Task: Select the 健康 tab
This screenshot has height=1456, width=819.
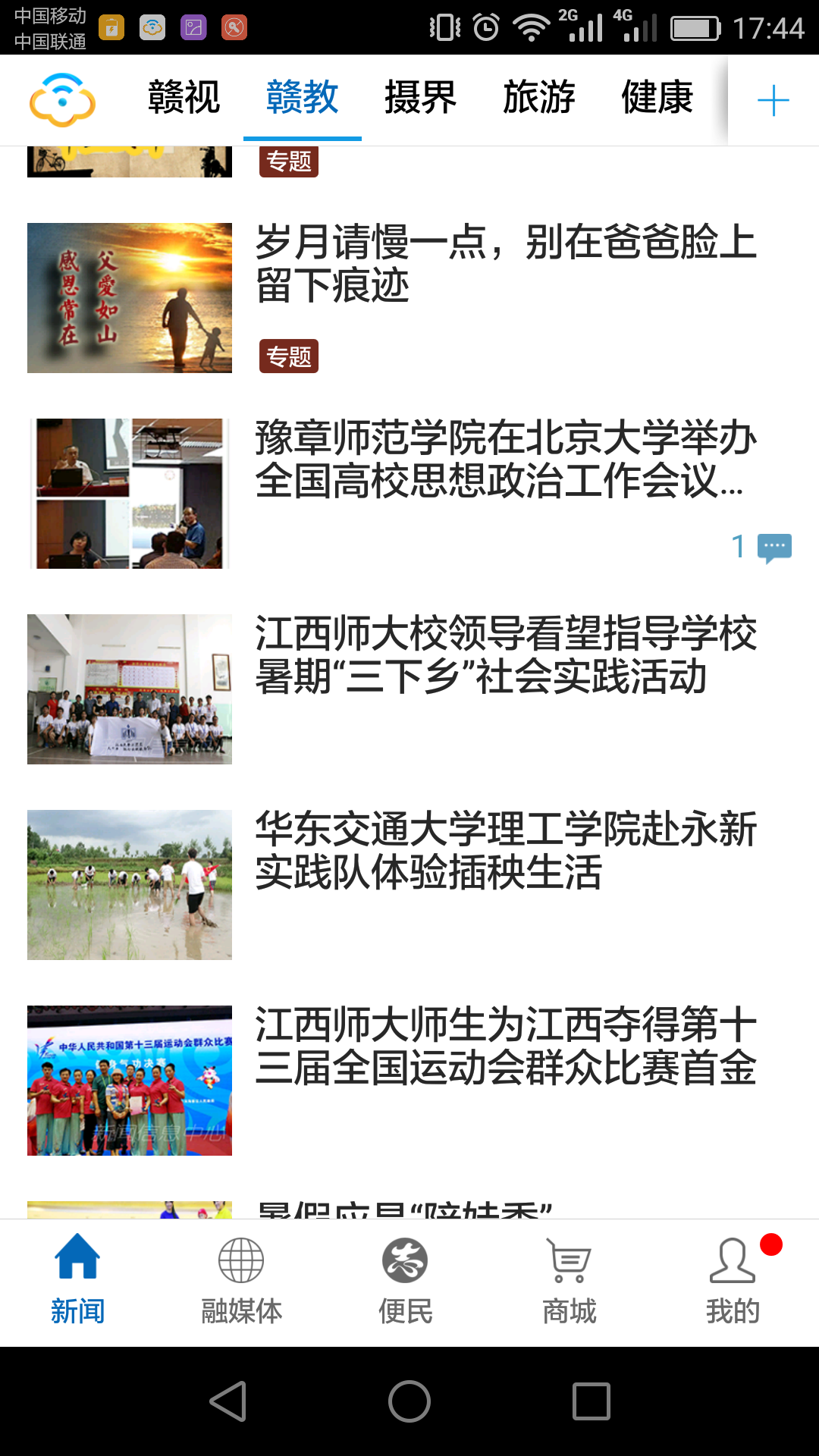Action: pyautogui.click(x=657, y=98)
